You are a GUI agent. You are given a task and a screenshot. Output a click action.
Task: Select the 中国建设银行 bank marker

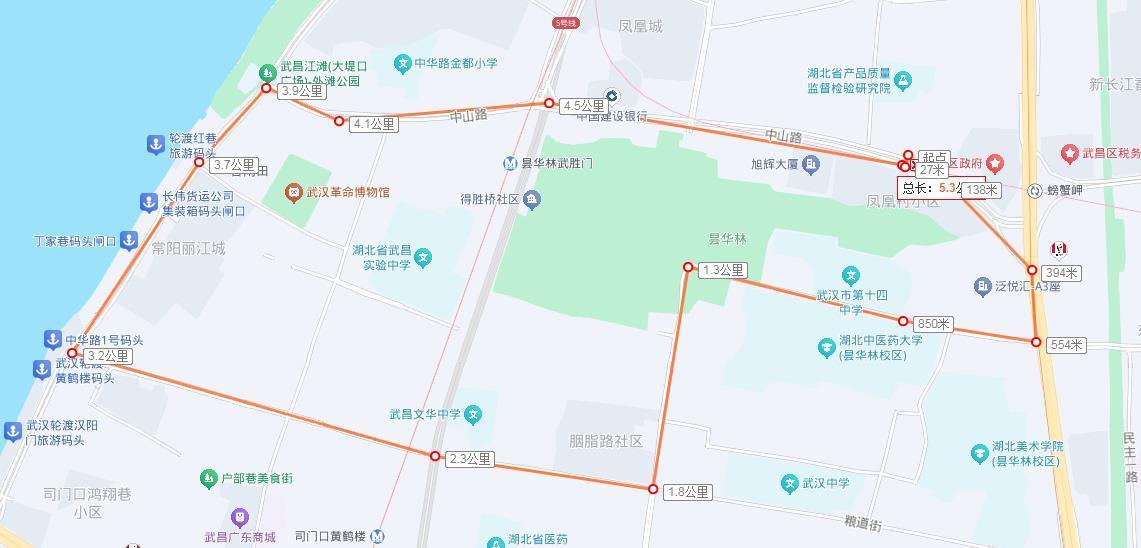pyautogui.click(x=612, y=97)
